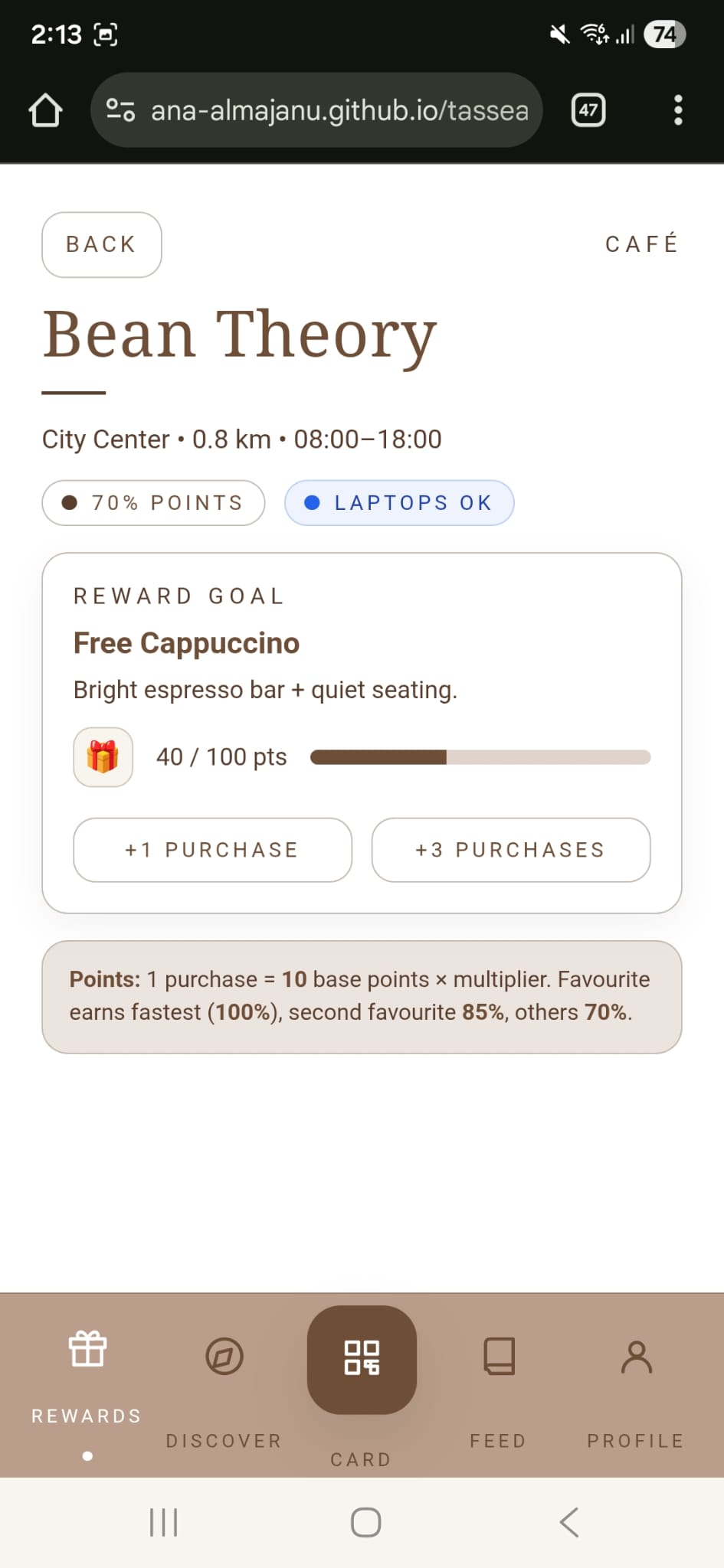Screen dimensions: 724x1568
Task: Tap the points progress bar
Action: point(480,756)
